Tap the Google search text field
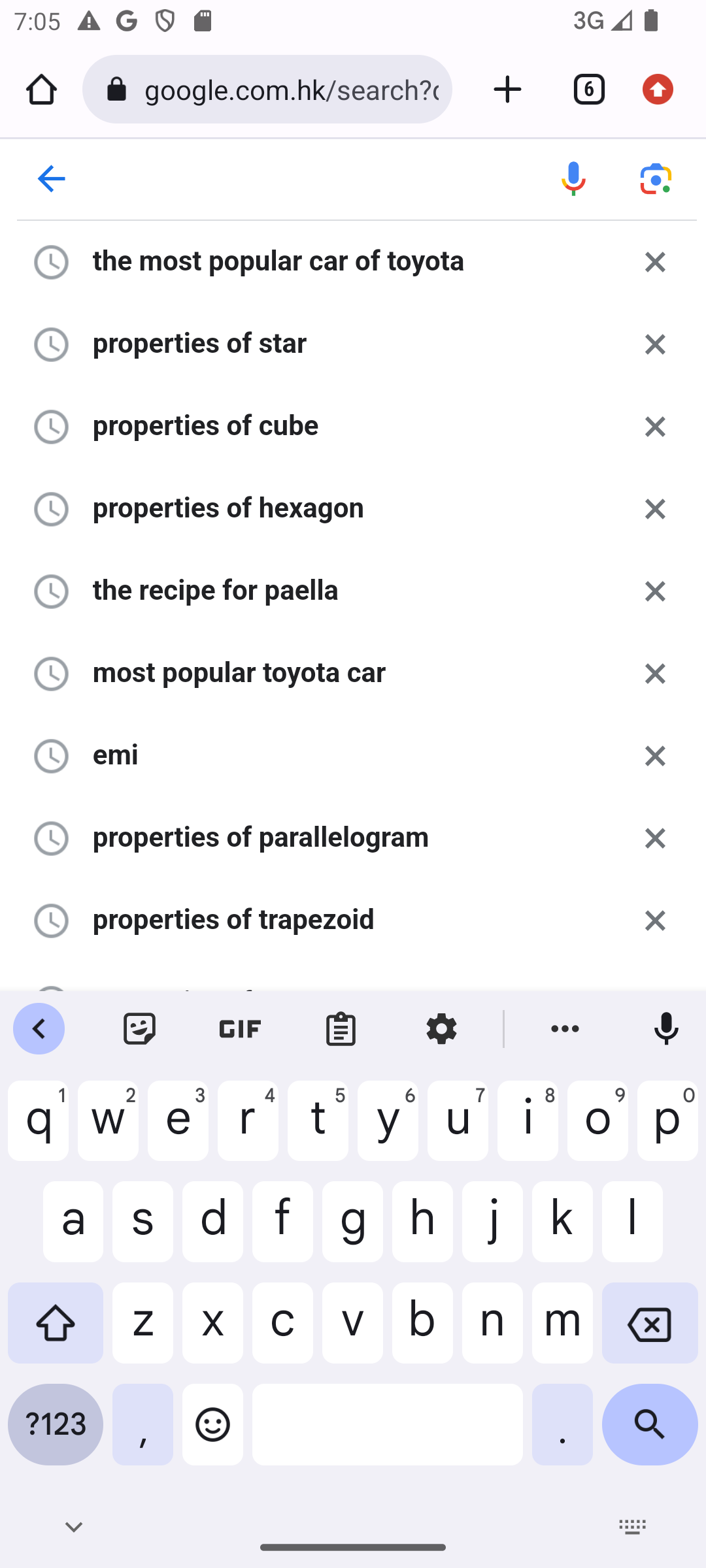 coord(314,178)
